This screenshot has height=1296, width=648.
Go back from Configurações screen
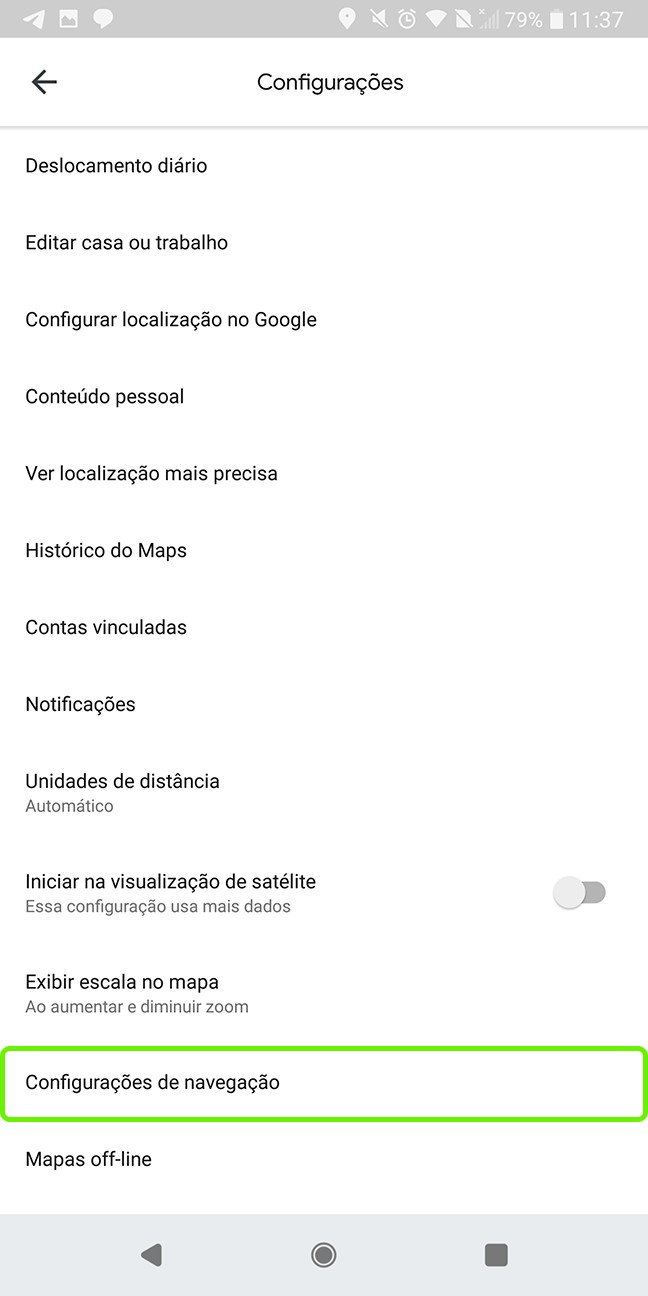tap(44, 82)
